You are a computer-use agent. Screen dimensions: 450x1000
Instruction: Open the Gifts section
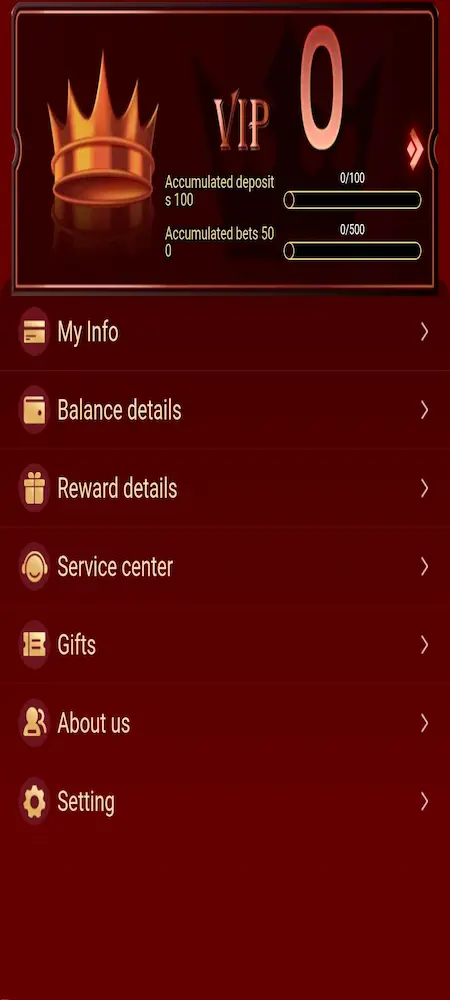[x=225, y=645]
